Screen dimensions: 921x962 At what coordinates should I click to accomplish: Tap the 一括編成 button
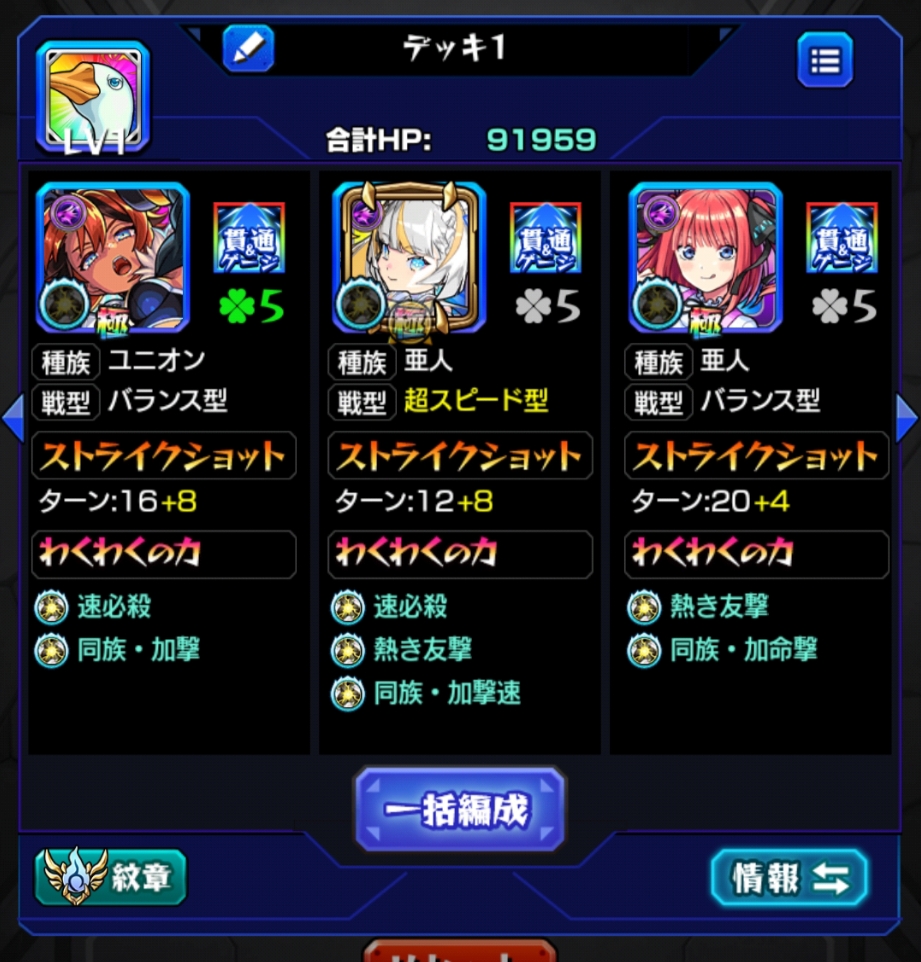460,809
